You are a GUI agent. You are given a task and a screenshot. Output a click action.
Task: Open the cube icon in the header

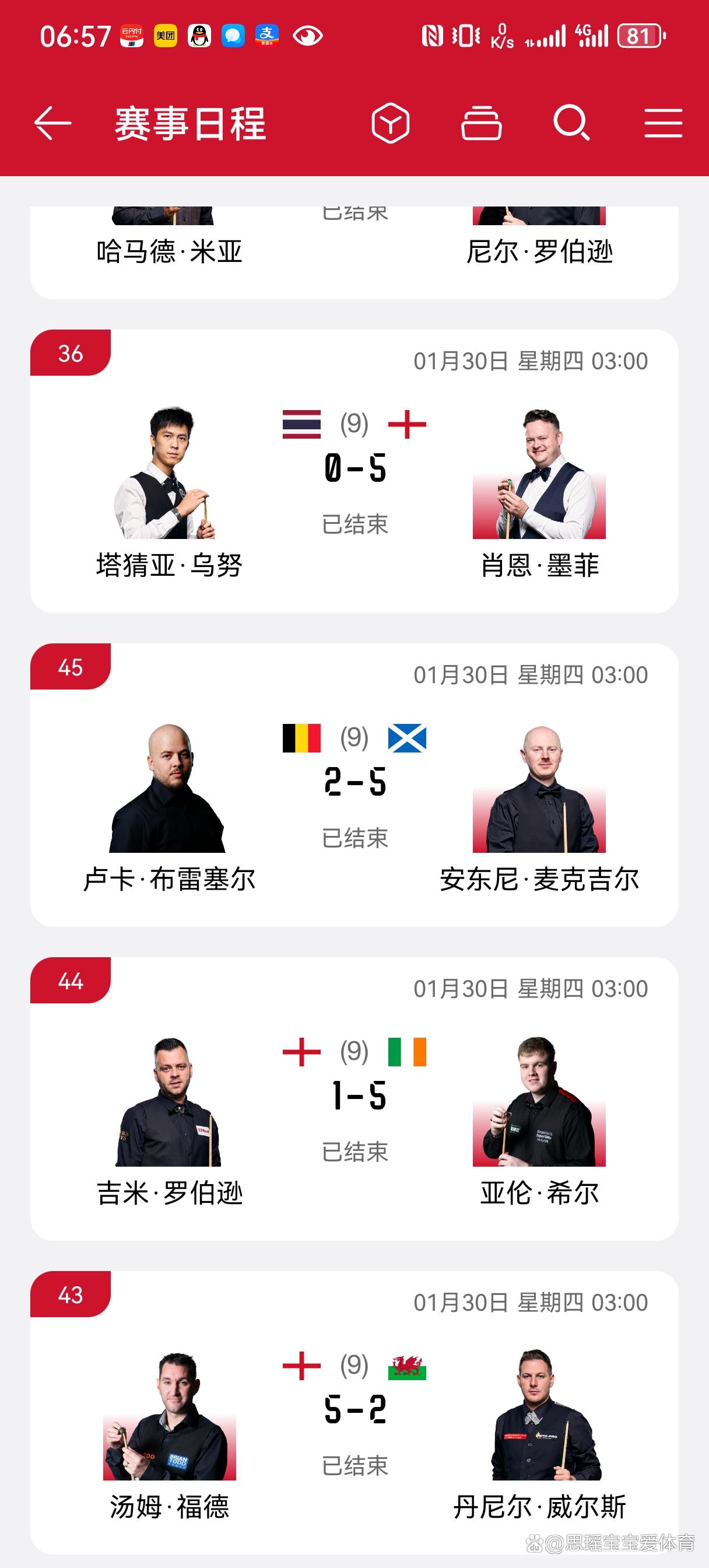(390, 123)
